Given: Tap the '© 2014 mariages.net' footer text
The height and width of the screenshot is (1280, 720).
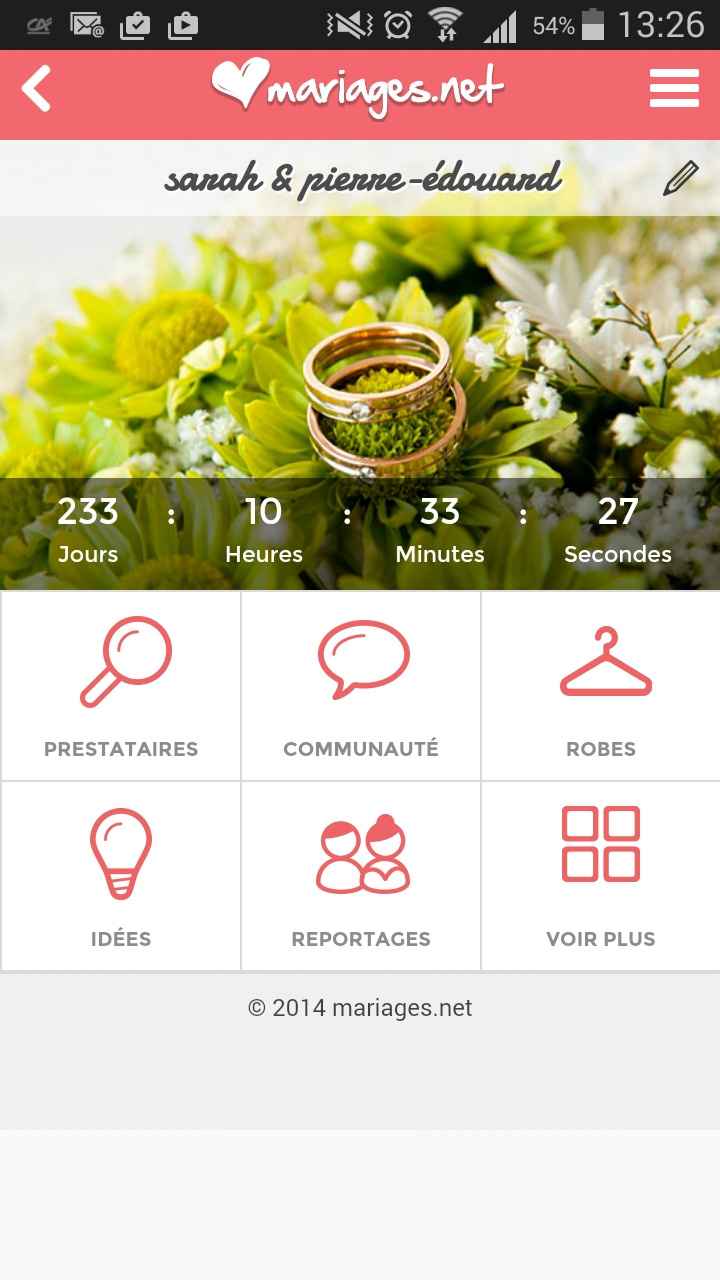Looking at the screenshot, I should [x=360, y=1008].
